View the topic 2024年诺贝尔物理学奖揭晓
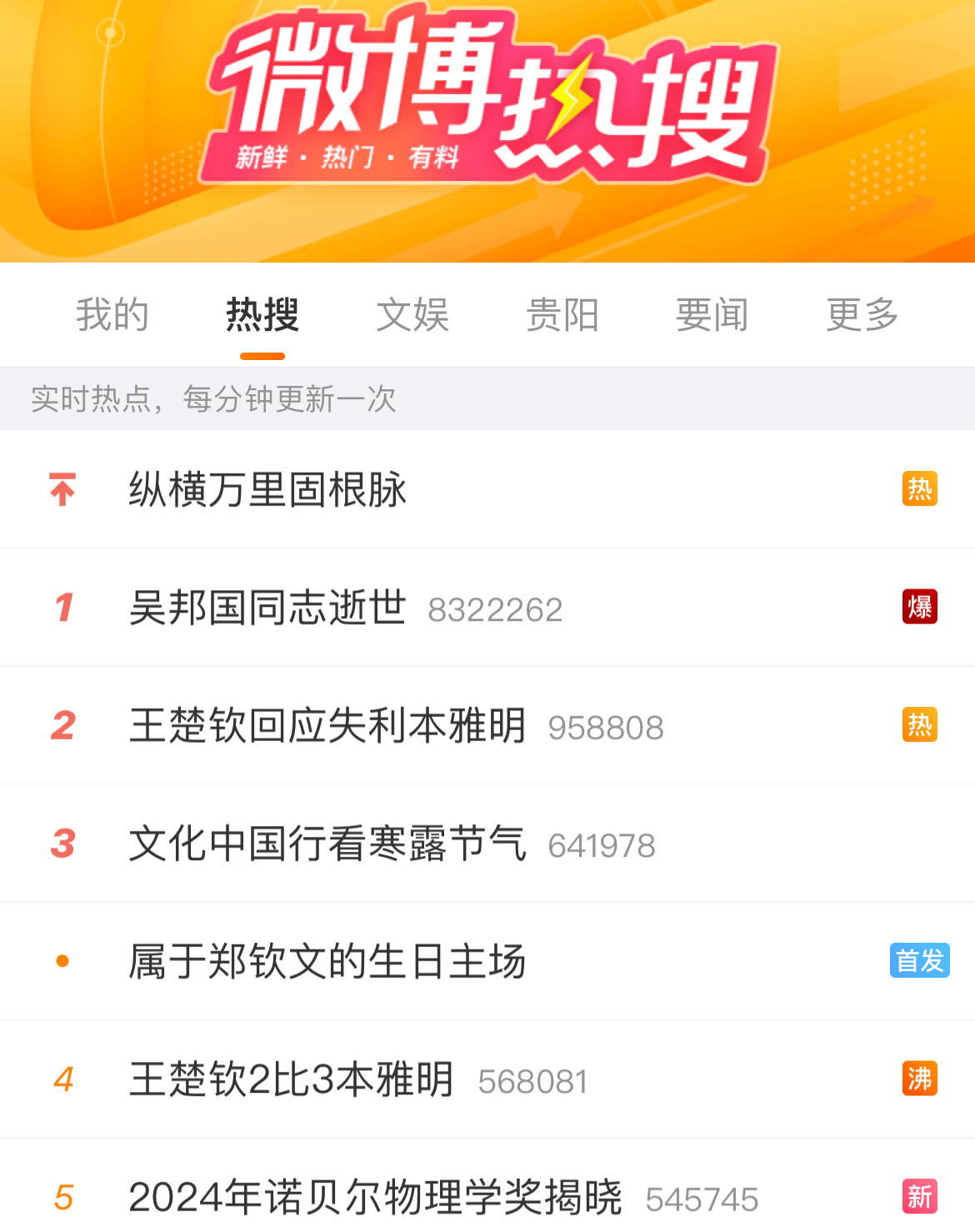 point(375,1198)
